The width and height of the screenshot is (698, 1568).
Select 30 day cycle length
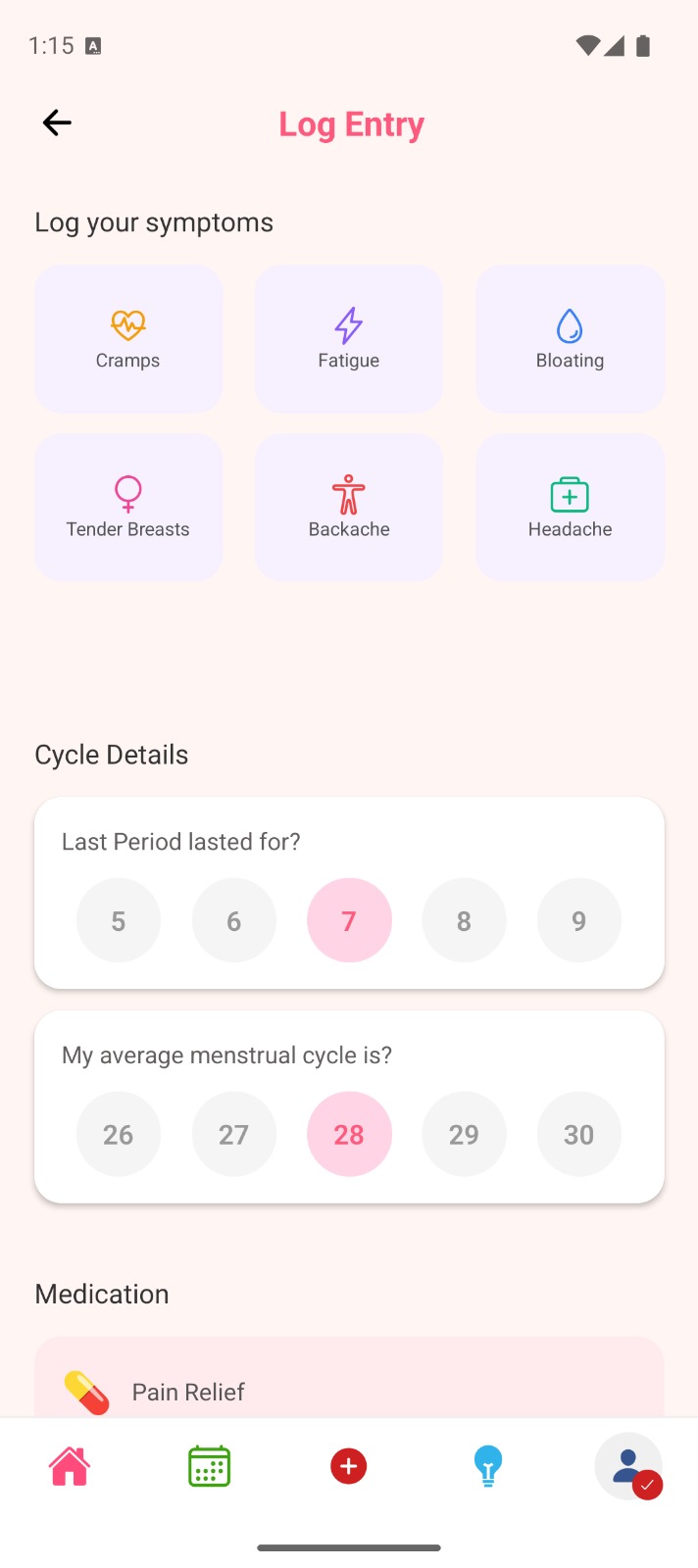pyautogui.click(x=578, y=1134)
